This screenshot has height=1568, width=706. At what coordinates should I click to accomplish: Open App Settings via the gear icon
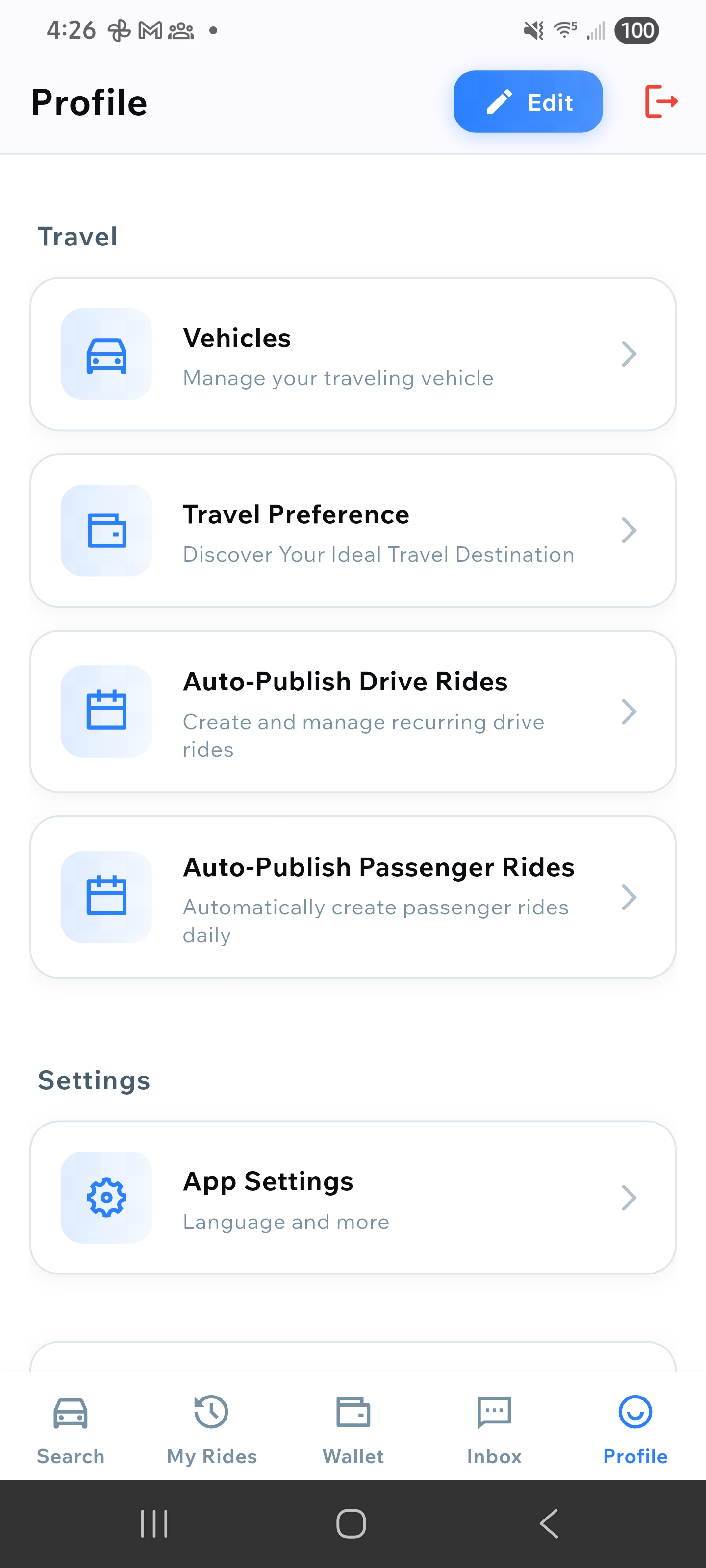(106, 1197)
